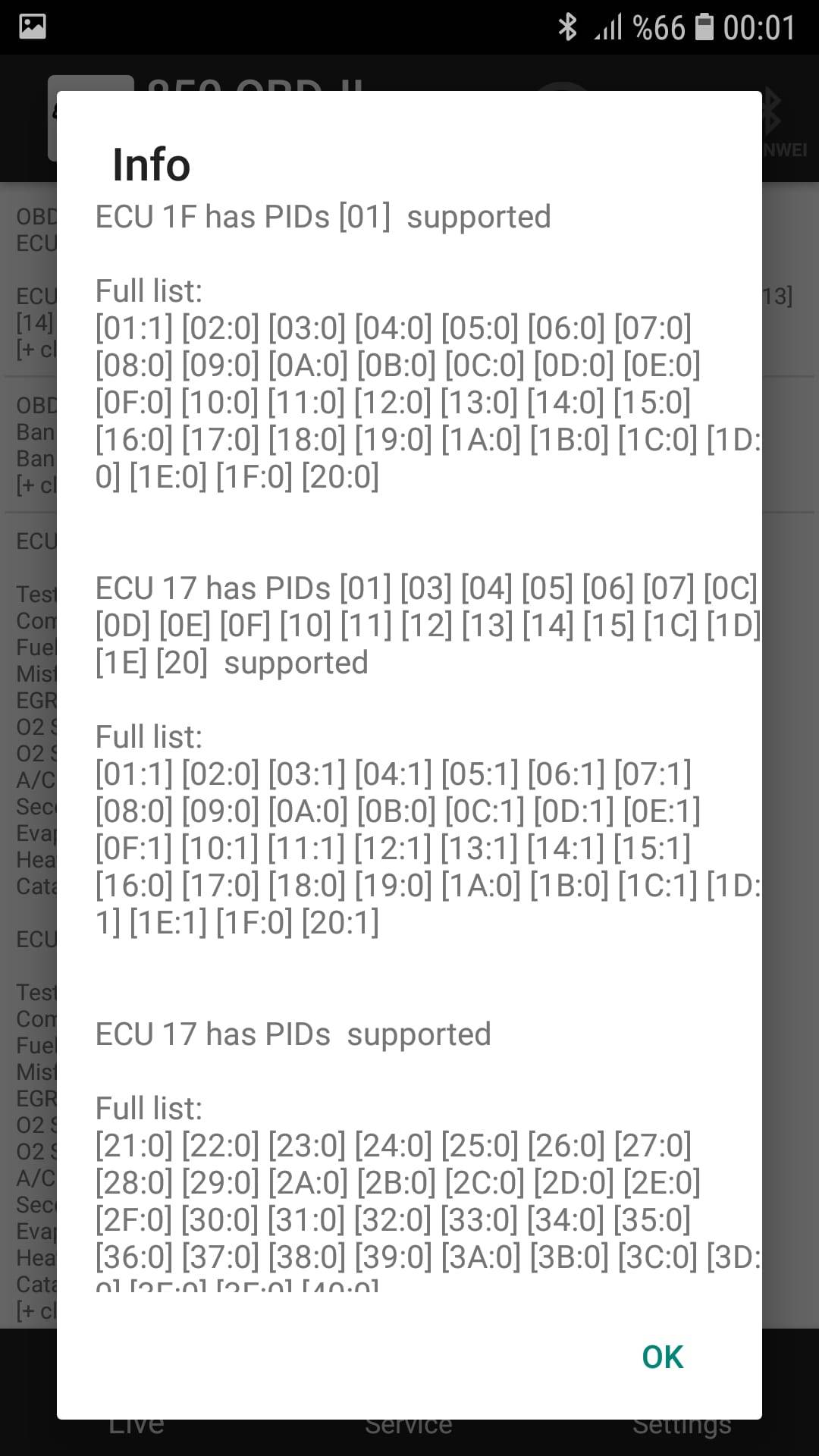Dismiss the Info dialog with OK

coord(662,1357)
